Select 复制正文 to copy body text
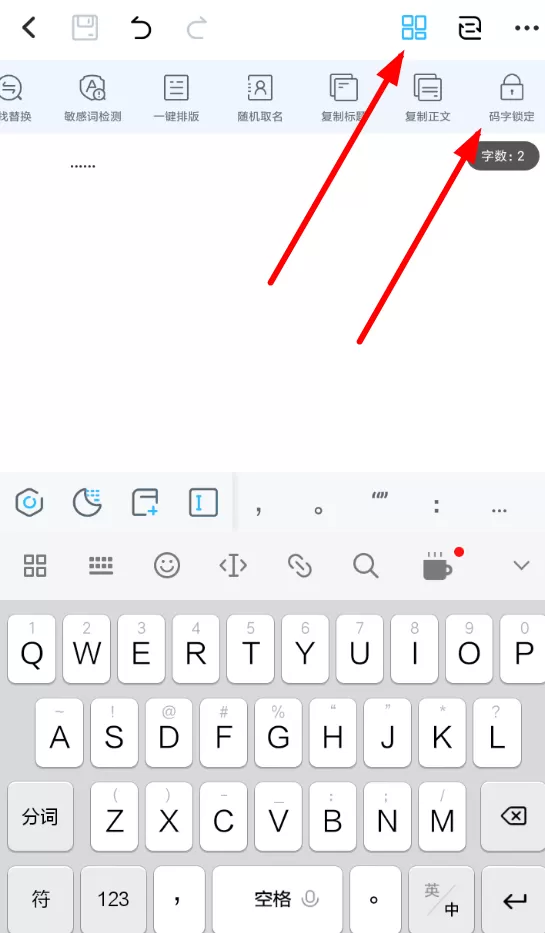 click(428, 98)
